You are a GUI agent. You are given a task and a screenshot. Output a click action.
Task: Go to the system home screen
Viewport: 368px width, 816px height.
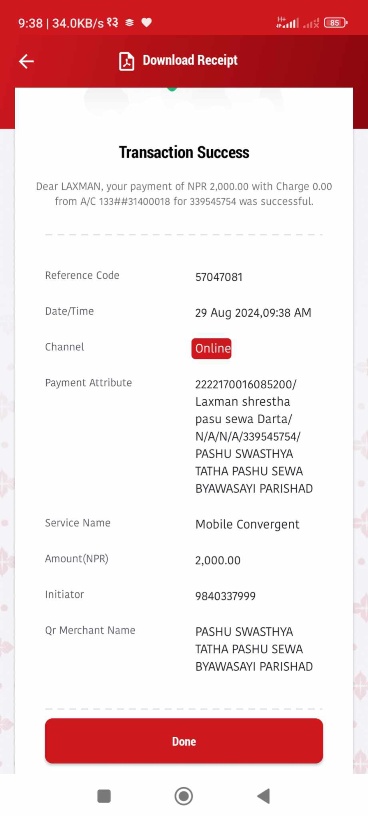point(184,796)
